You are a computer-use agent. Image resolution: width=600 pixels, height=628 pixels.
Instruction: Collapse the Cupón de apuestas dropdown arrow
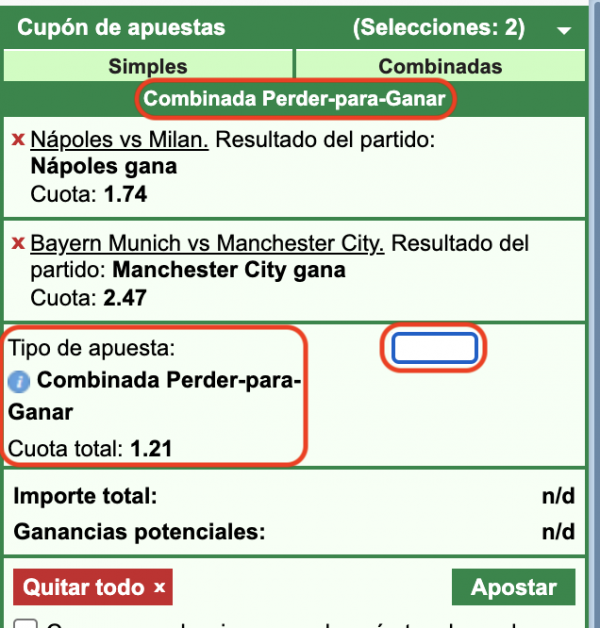point(564,30)
